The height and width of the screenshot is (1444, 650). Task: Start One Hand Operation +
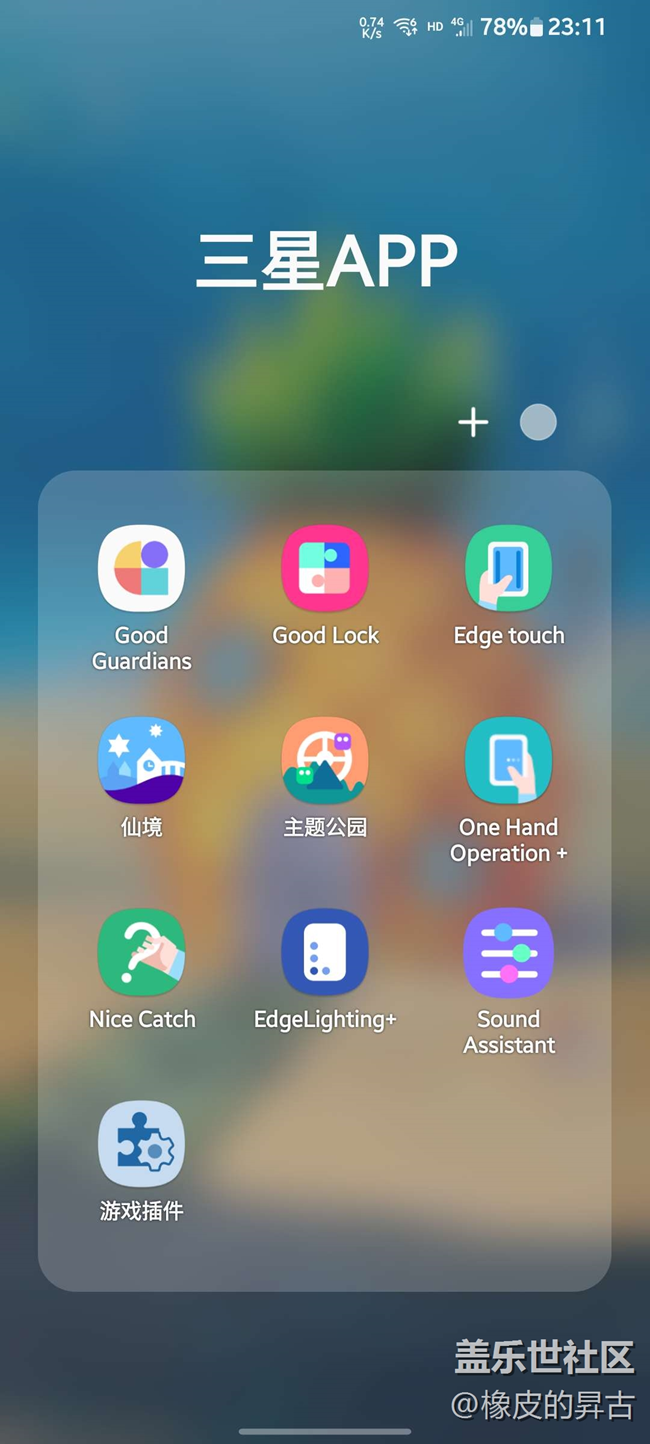[508, 760]
